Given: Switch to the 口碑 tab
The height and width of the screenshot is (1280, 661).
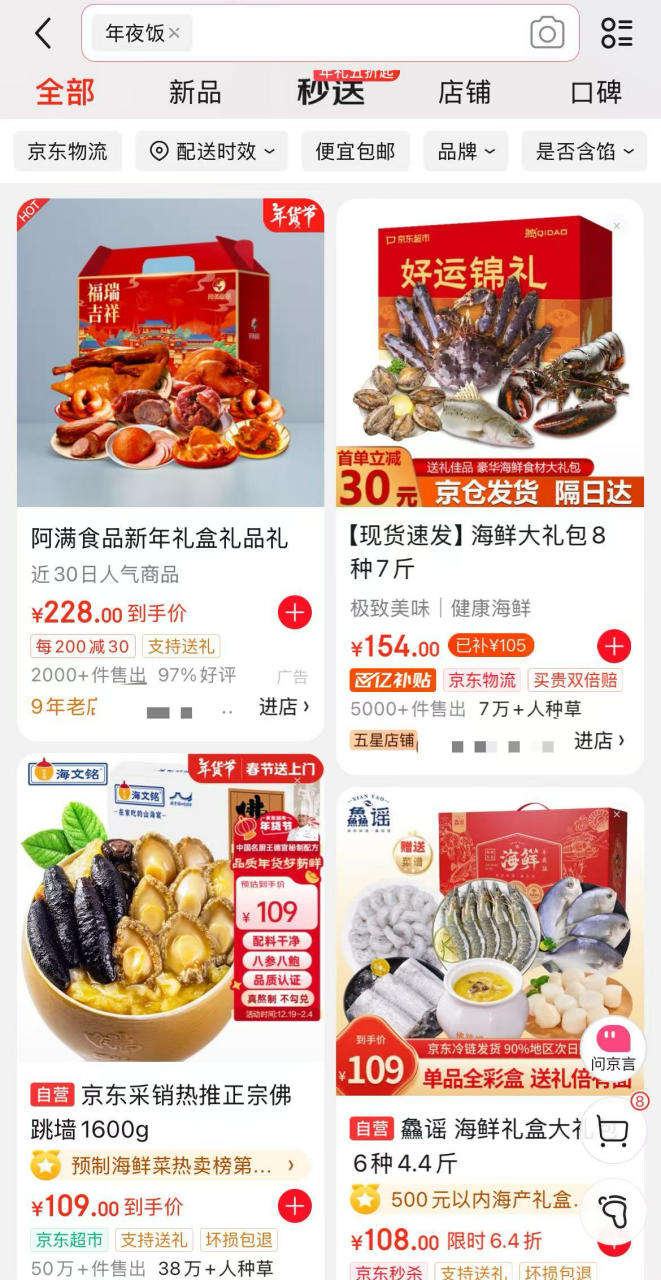Looking at the screenshot, I should (x=596, y=93).
